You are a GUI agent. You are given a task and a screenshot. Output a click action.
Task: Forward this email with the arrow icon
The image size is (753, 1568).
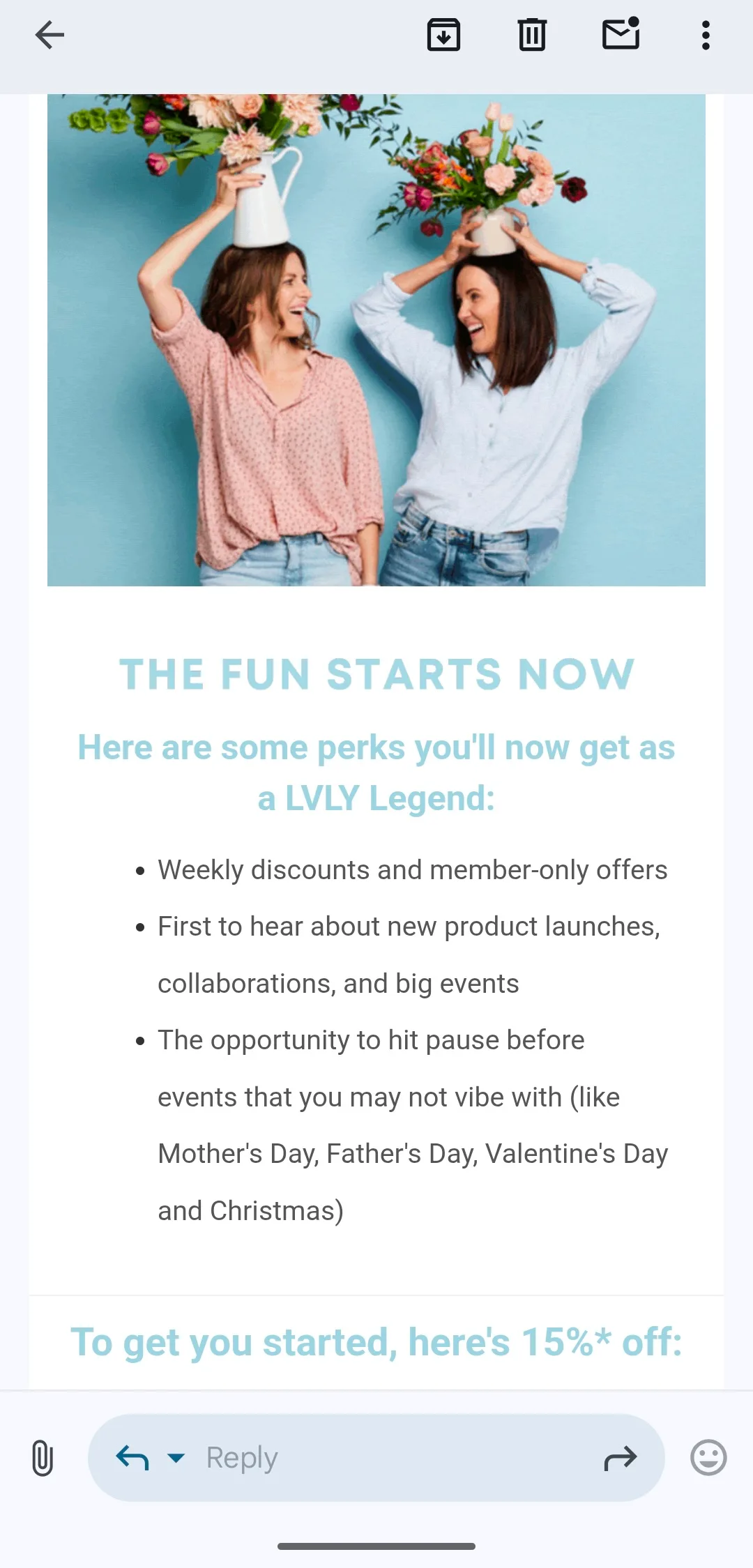620,1458
